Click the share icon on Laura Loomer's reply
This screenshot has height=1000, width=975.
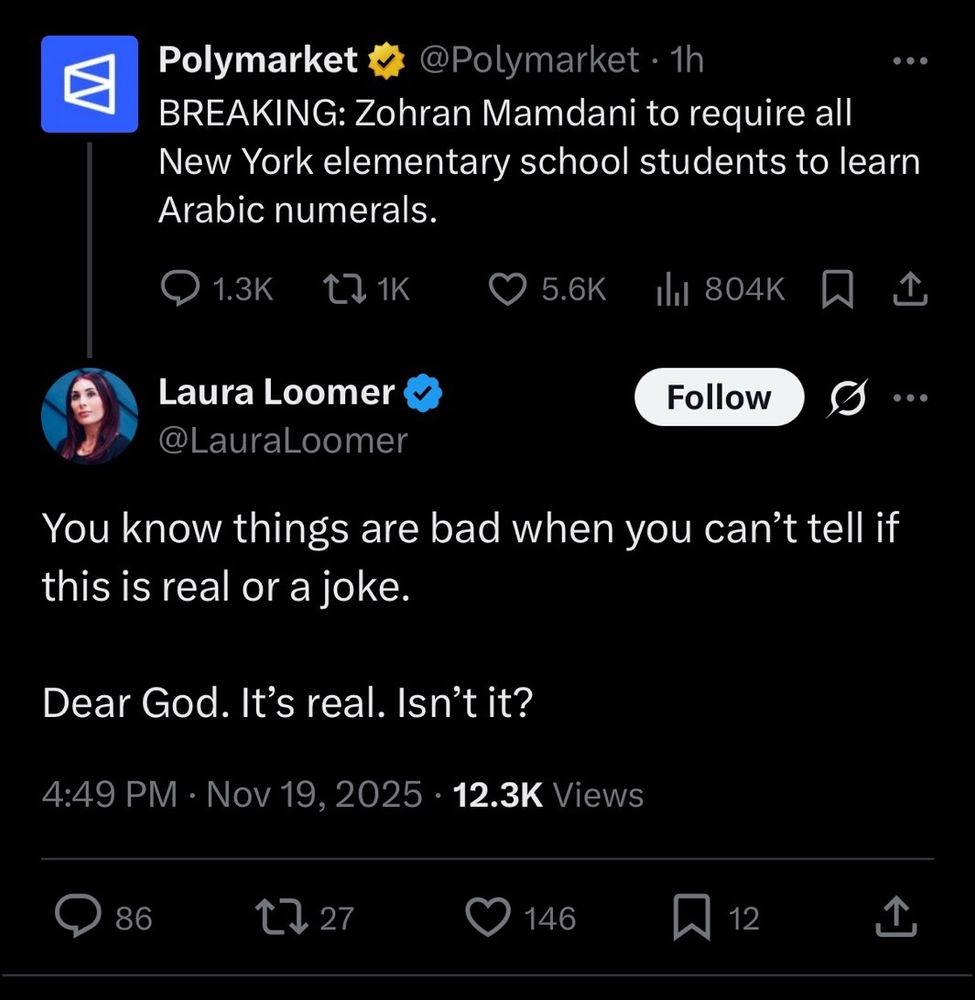[897, 916]
